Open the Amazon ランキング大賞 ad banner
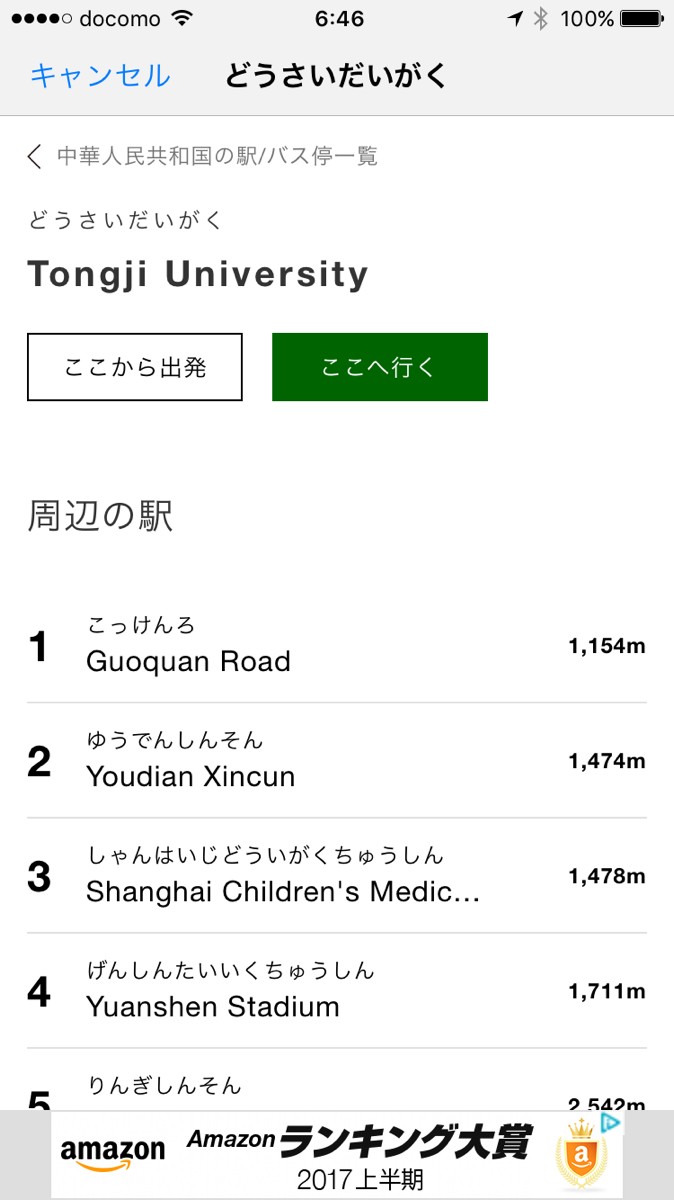 click(x=336, y=1155)
